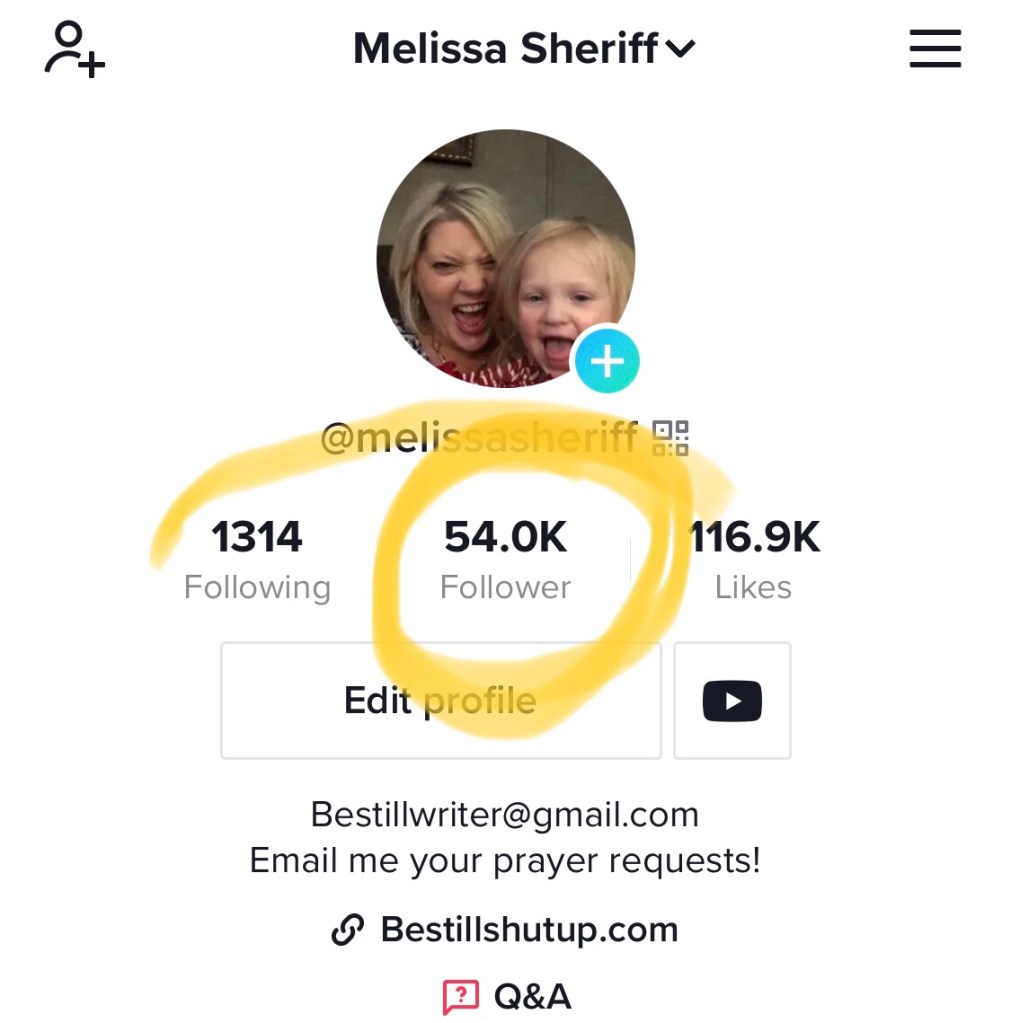Open the add friends icon
Screen dimensions: 1011x1023
coord(74,49)
